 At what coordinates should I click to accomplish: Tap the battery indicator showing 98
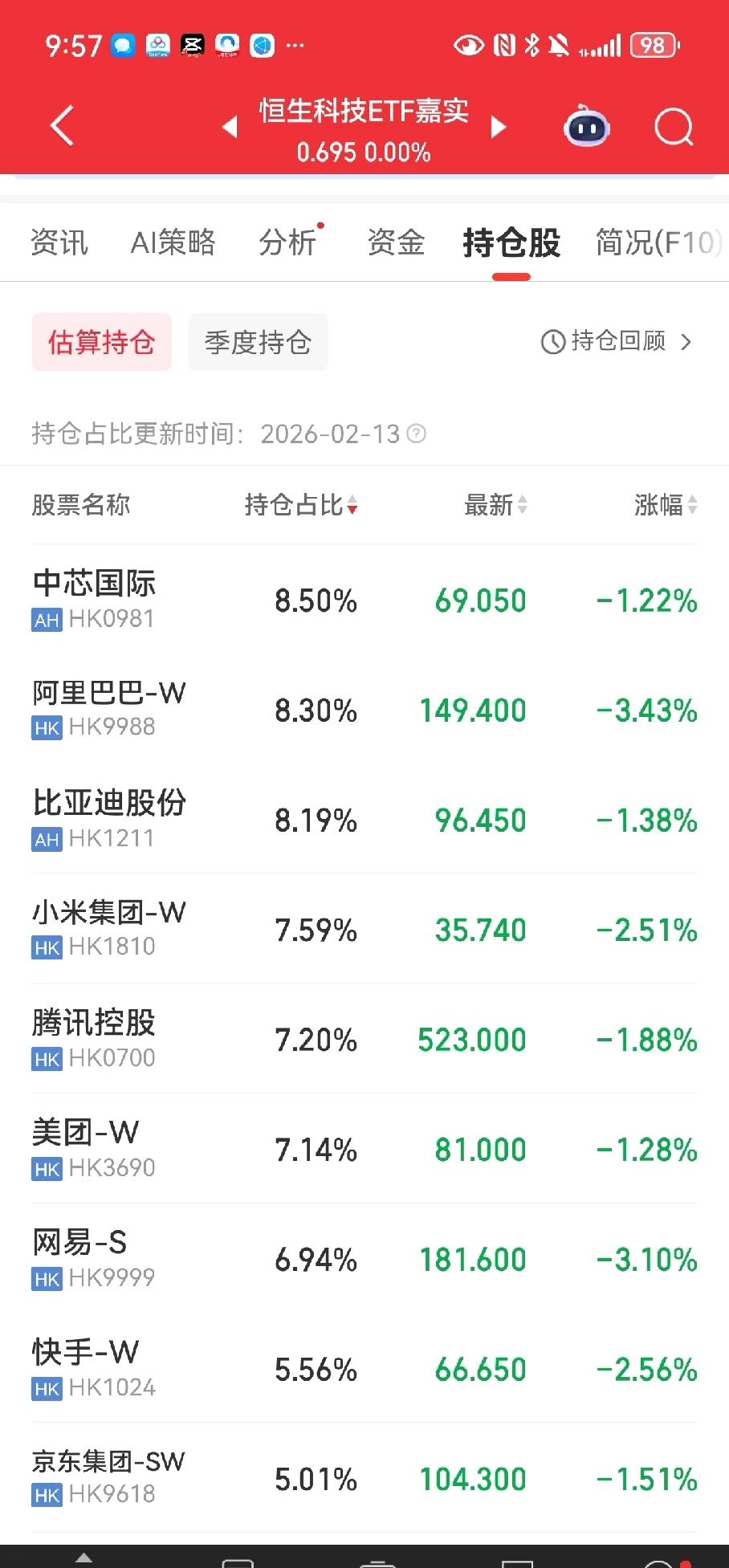pos(653,46)
